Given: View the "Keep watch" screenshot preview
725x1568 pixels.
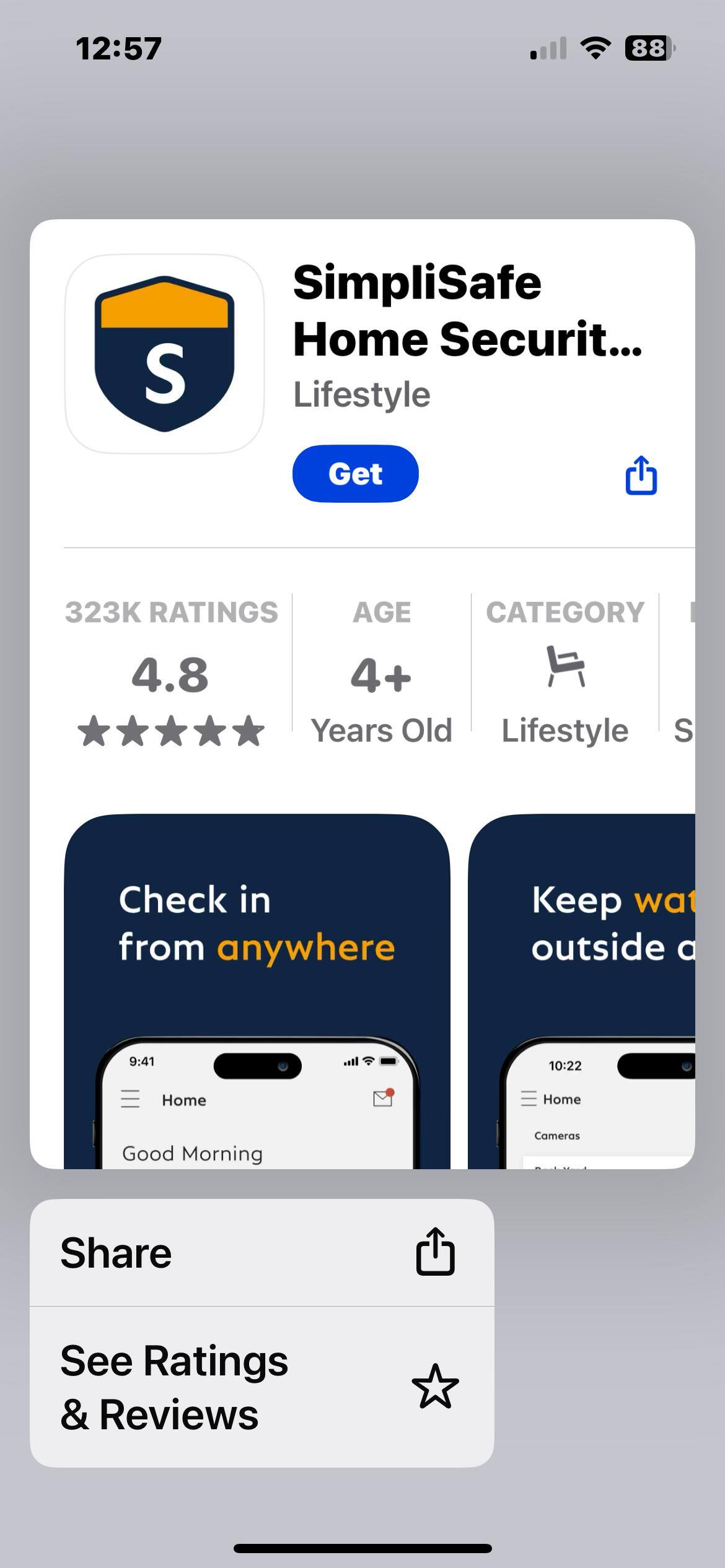Looking at the screenshot, I should click(x=581, y=991).
